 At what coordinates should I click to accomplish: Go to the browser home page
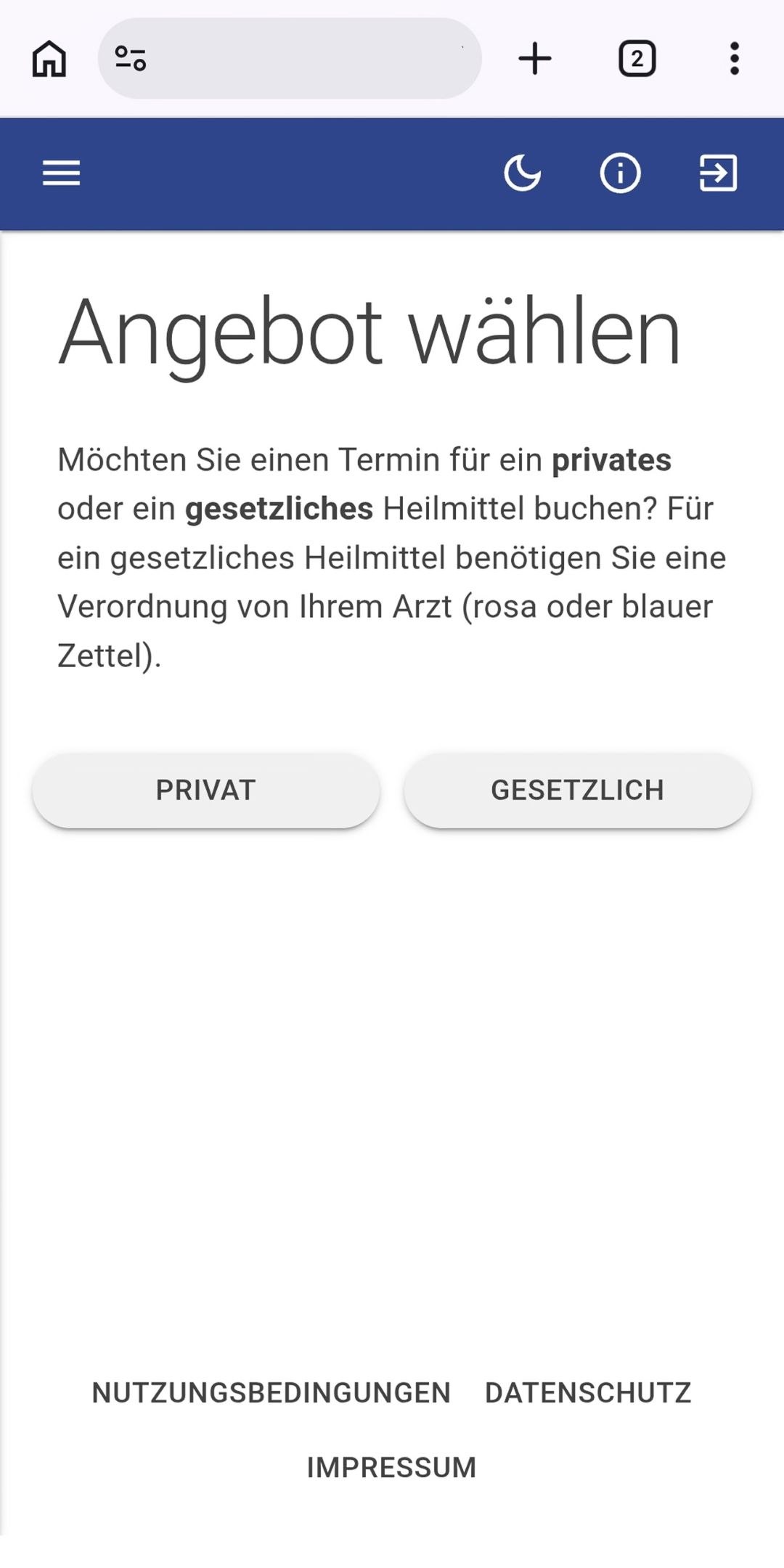(49, 59)
